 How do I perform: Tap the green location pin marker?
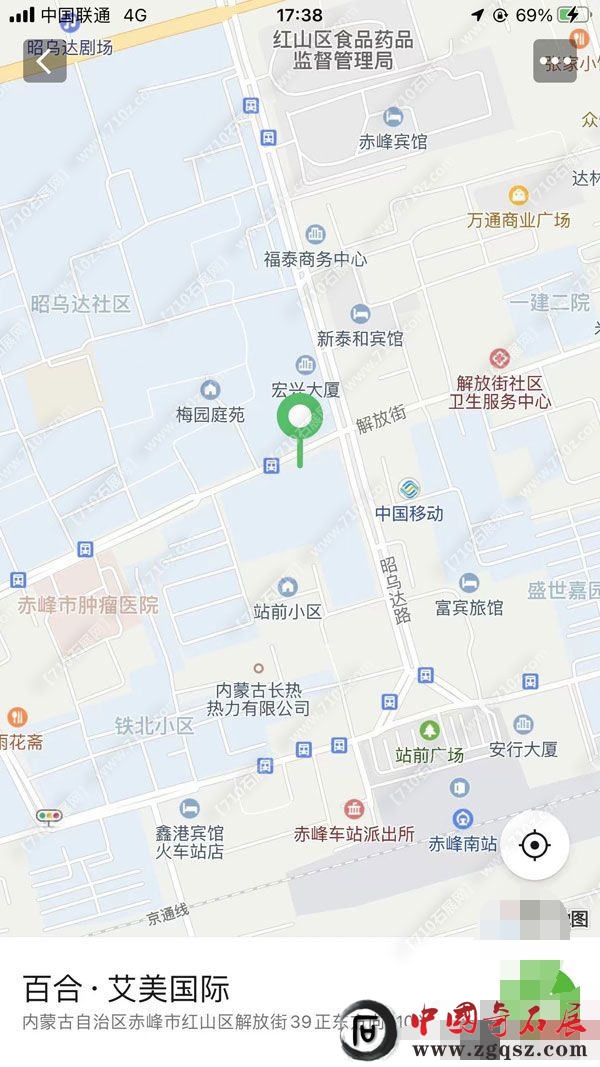tap(299, 417)
